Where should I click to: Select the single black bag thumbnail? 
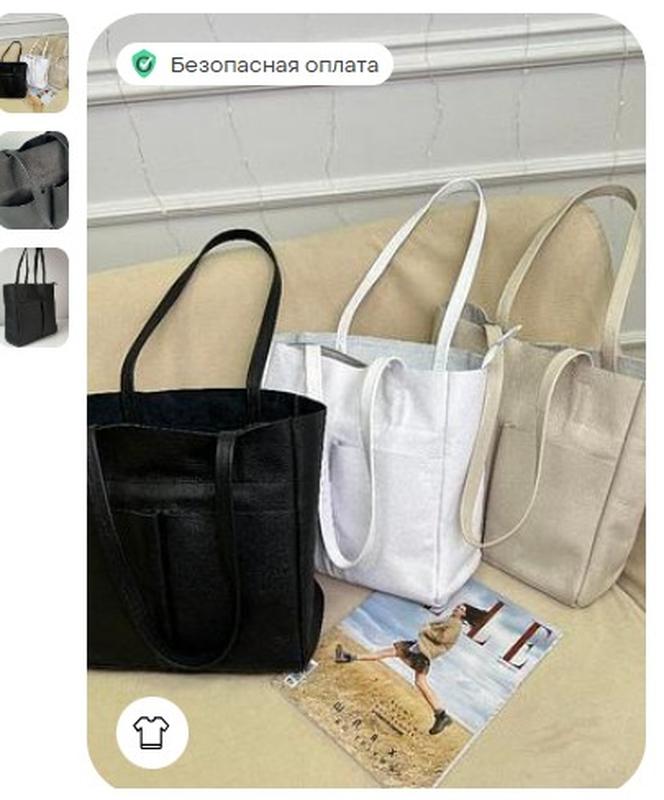(x=34, y=297)
